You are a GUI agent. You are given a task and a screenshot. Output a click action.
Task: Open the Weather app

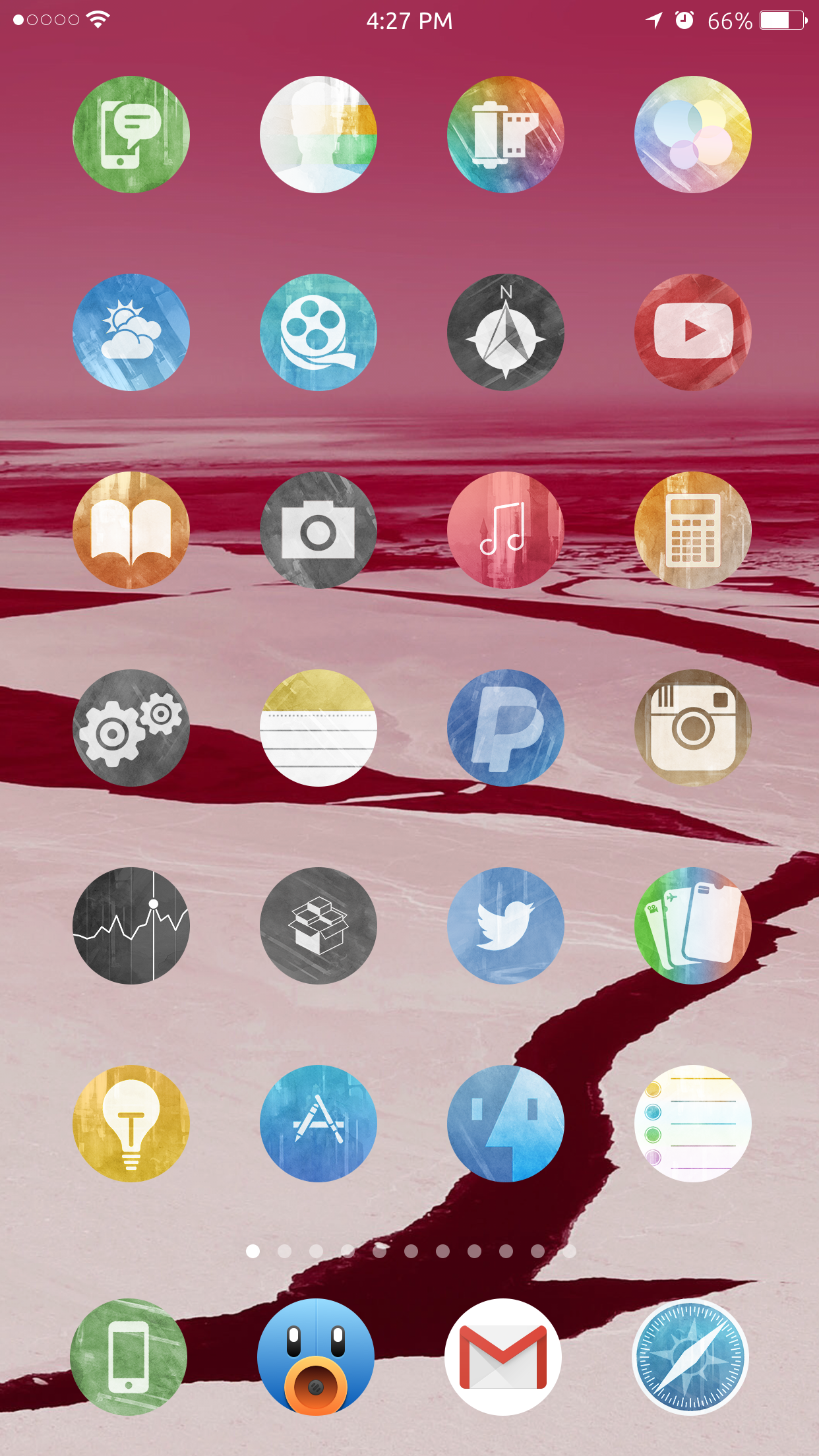131,332
